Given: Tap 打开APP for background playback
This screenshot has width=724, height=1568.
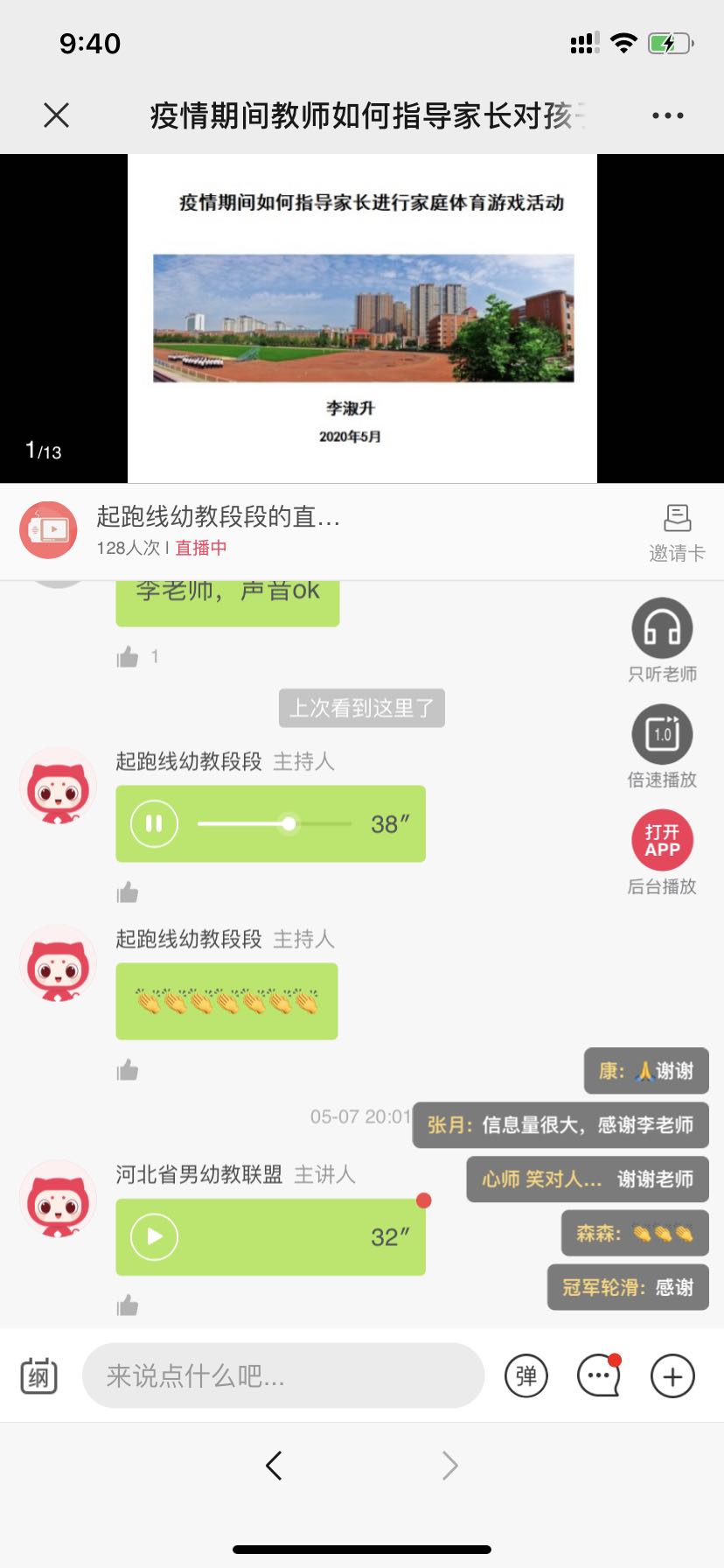Looking at the screenshot, I should [x=662, y=840].
